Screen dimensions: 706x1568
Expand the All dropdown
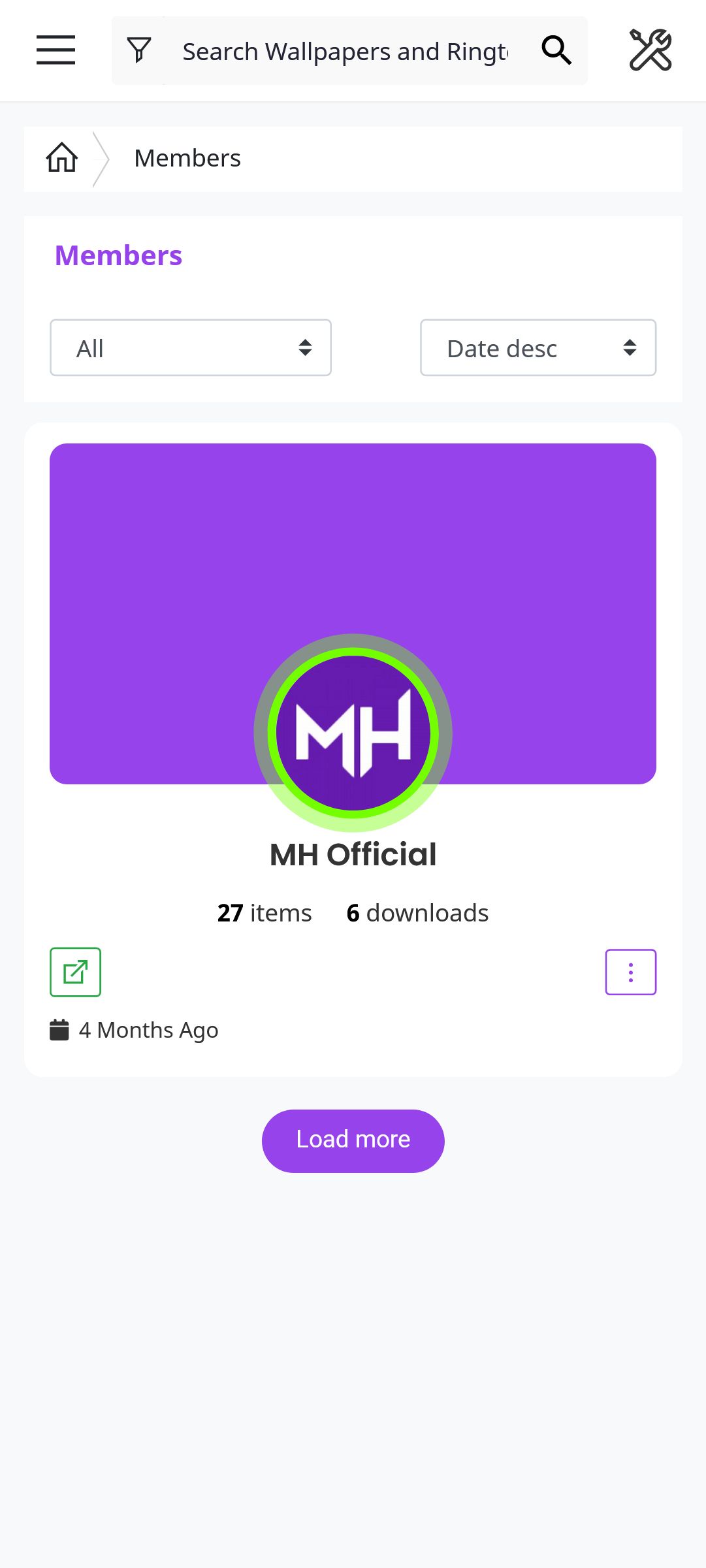pyautogui.click(x=191, y=347)
